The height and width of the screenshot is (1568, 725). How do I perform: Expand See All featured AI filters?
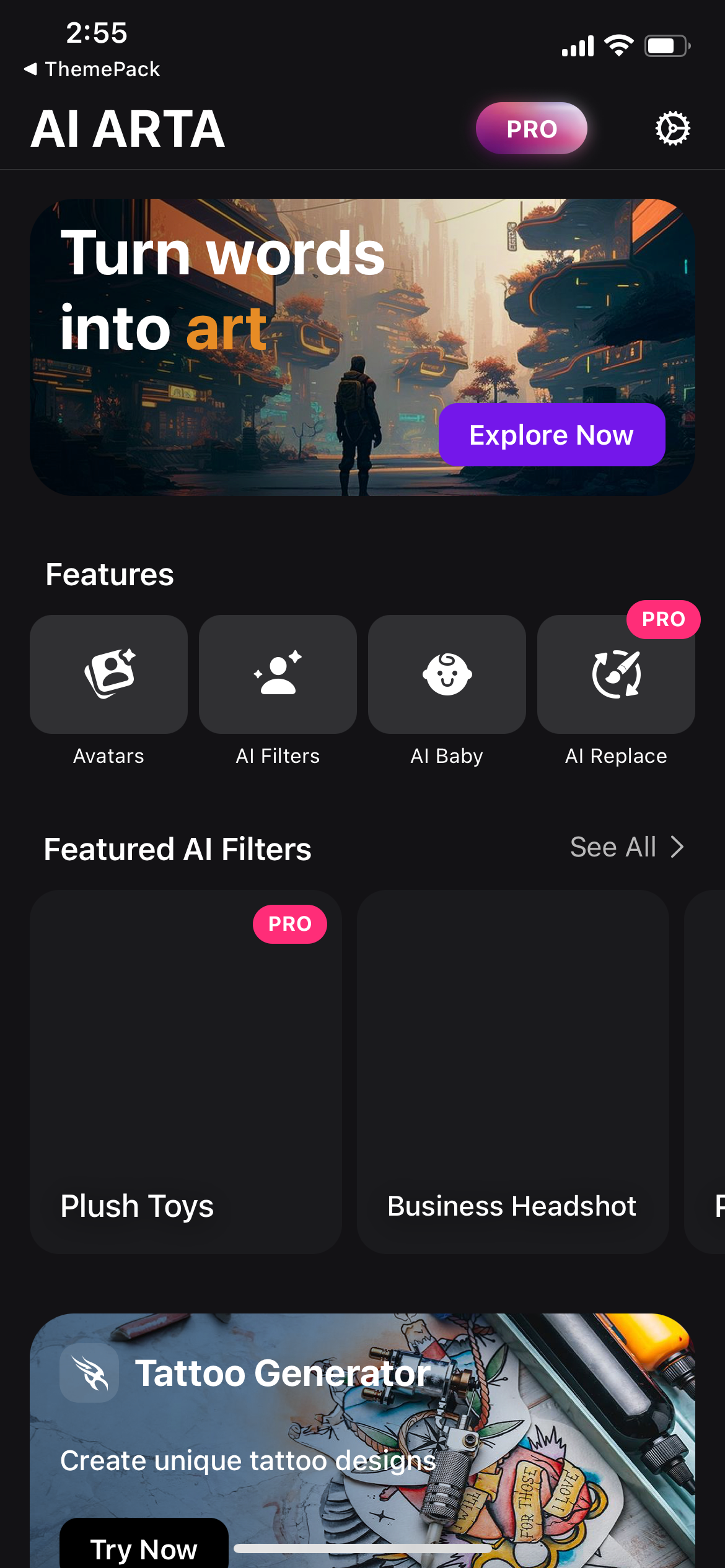pyautogui.click(x=612, y=847)
